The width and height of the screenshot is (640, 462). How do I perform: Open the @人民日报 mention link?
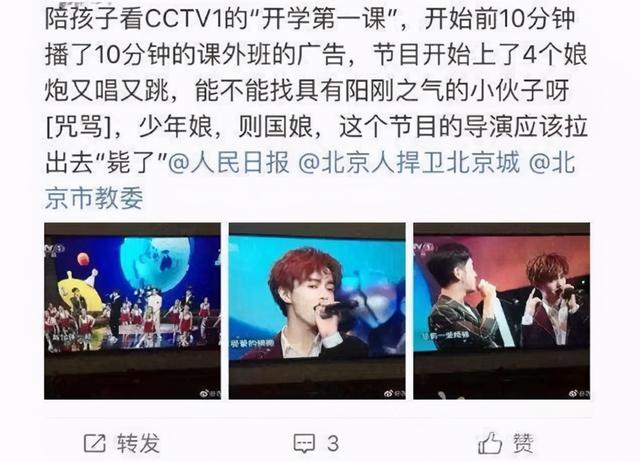(227, 163)
